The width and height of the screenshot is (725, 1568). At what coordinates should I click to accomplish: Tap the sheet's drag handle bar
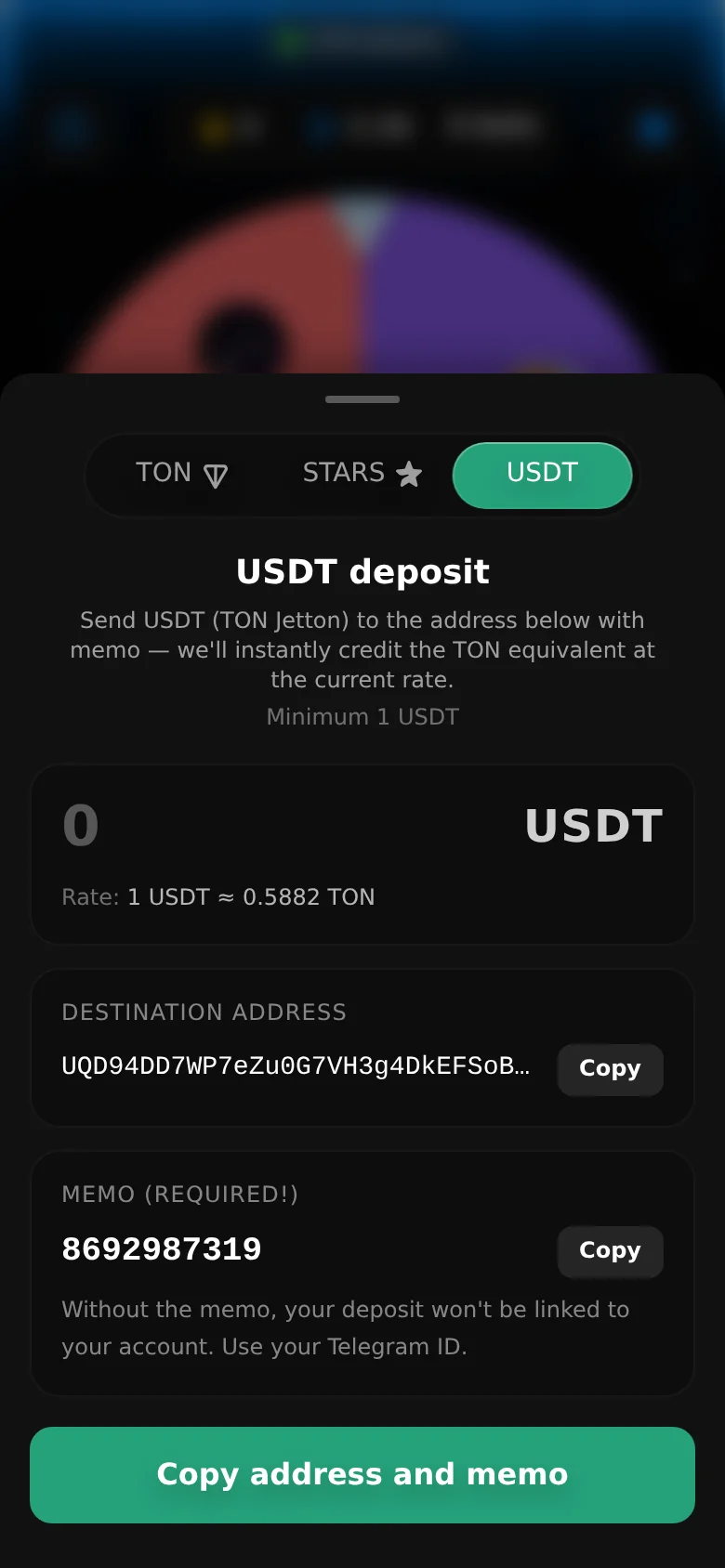[362, 399]
